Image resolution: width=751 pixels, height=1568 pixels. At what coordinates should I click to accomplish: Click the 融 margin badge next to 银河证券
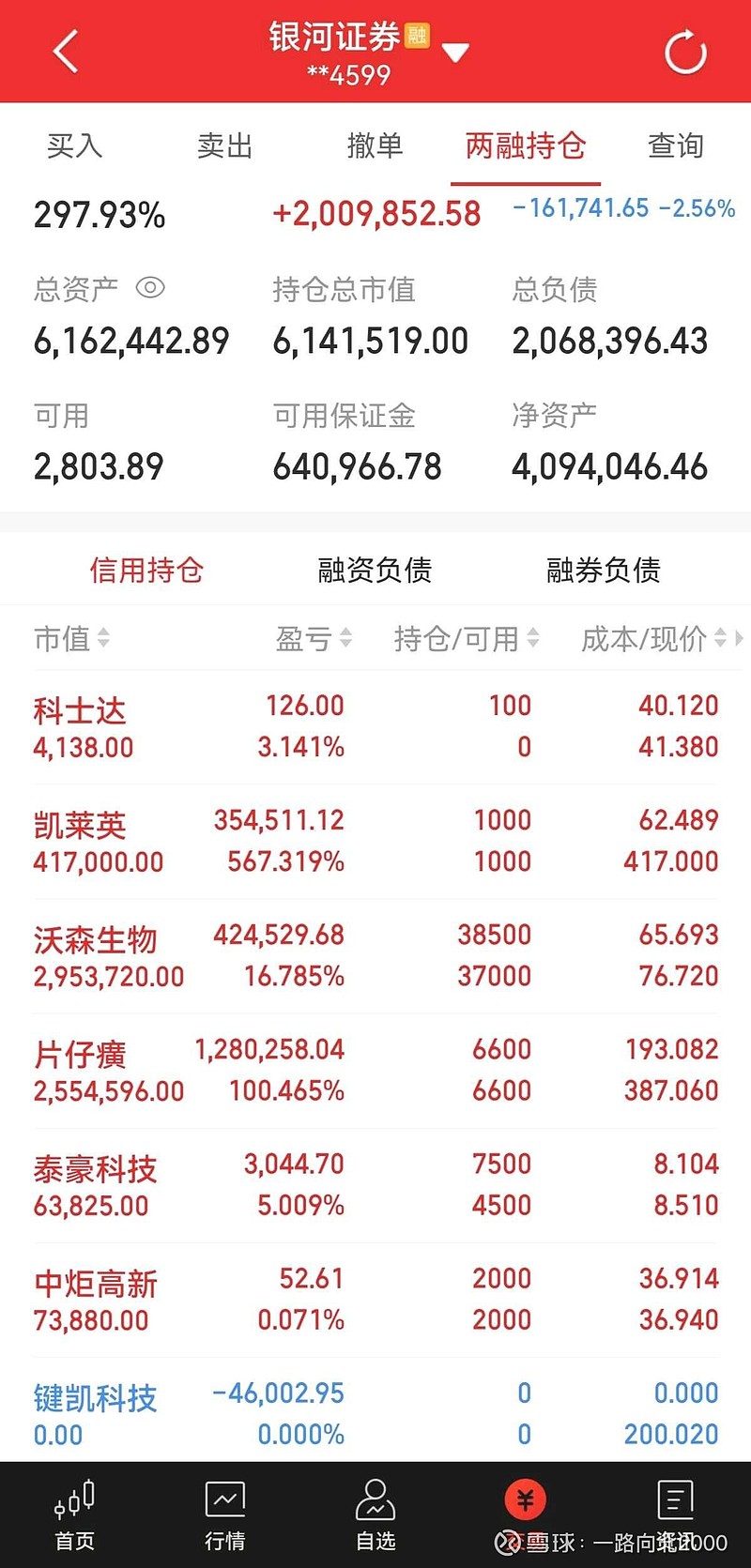[416, 37]
